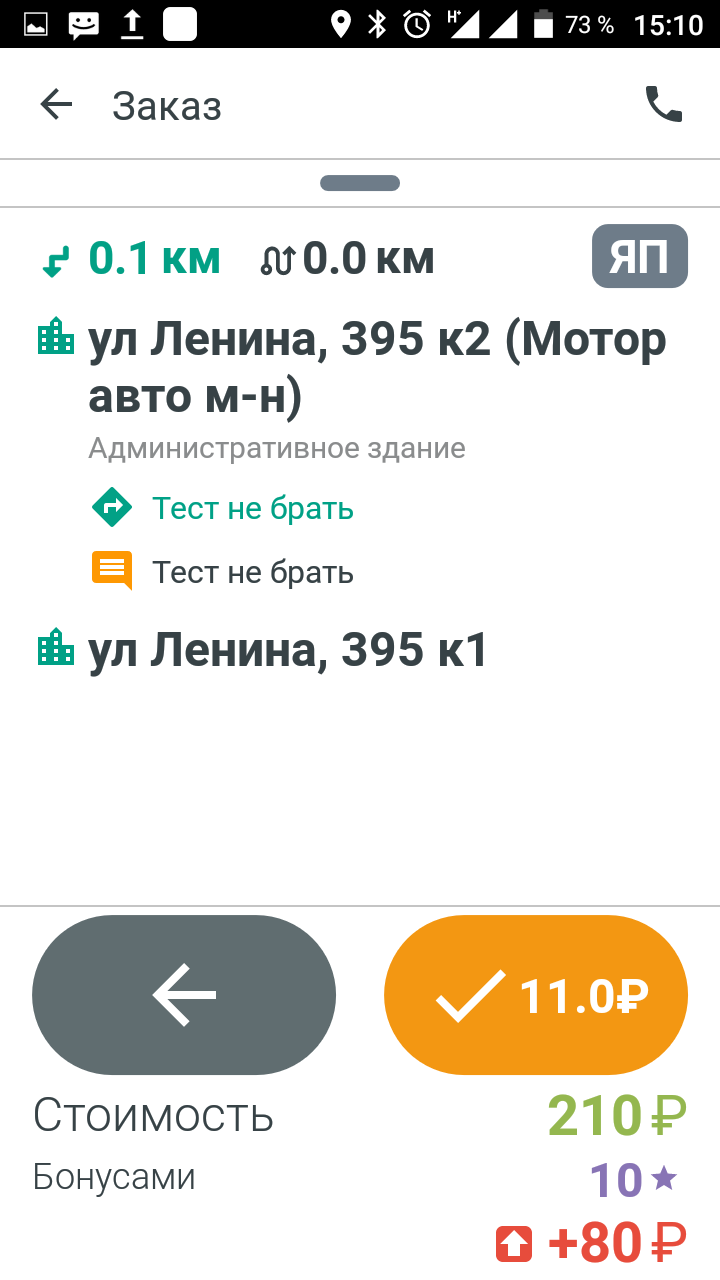The width and height of the screenshot is (720, 1280).
Task: Call using the phone icon
Action: (x=664, y=104)
